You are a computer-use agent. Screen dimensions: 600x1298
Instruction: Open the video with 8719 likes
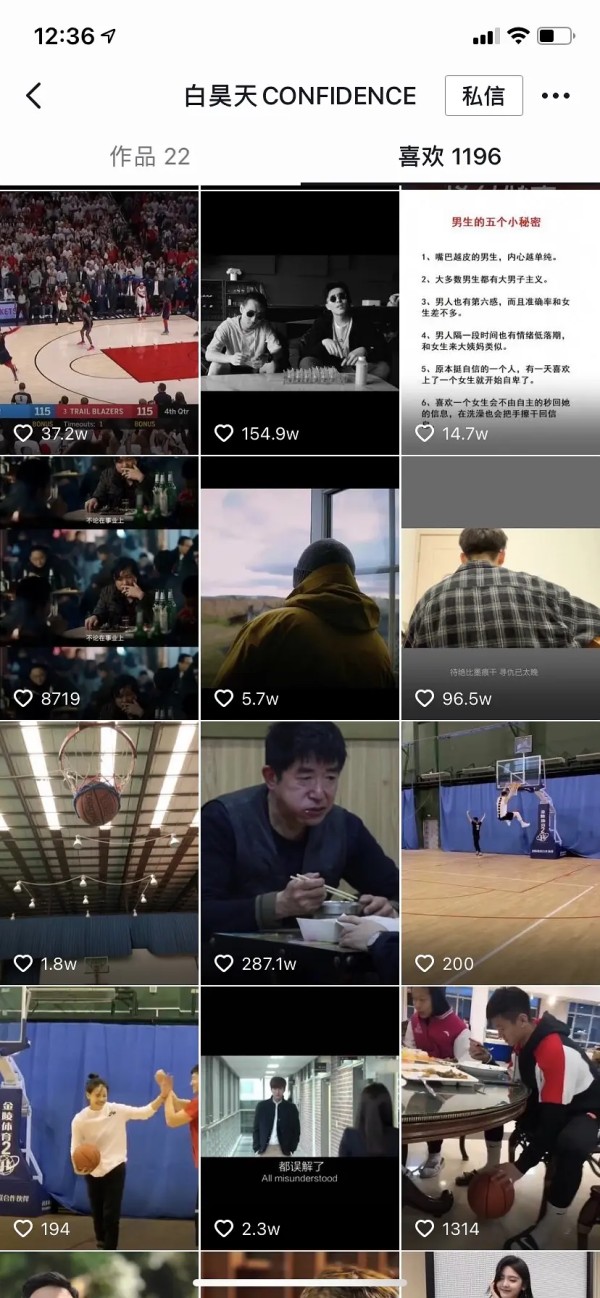click(99, 588)
